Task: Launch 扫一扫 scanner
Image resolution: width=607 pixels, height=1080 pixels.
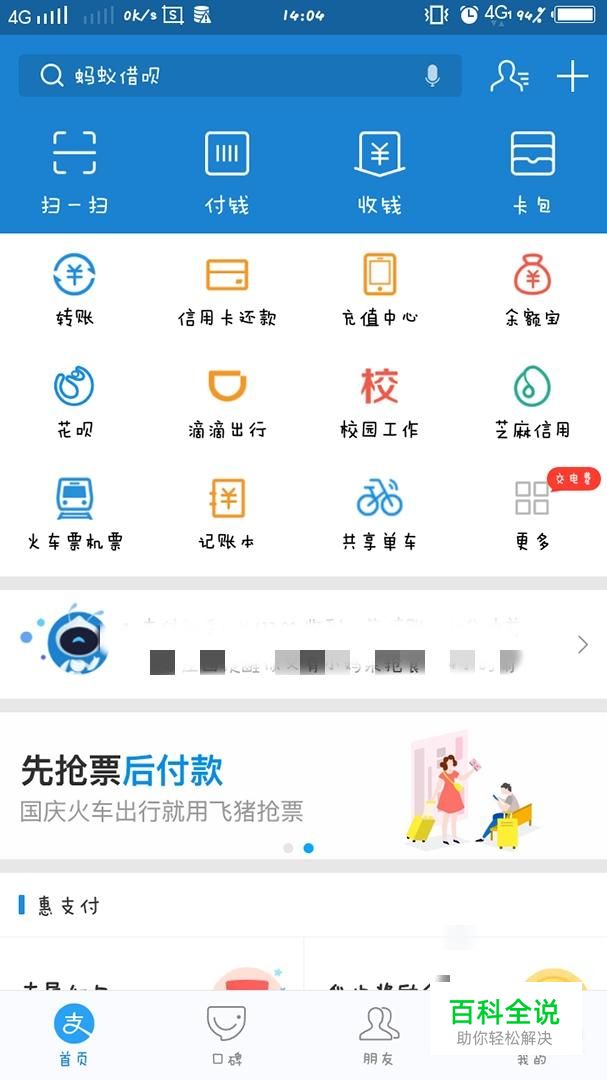Action: point(75,170)
